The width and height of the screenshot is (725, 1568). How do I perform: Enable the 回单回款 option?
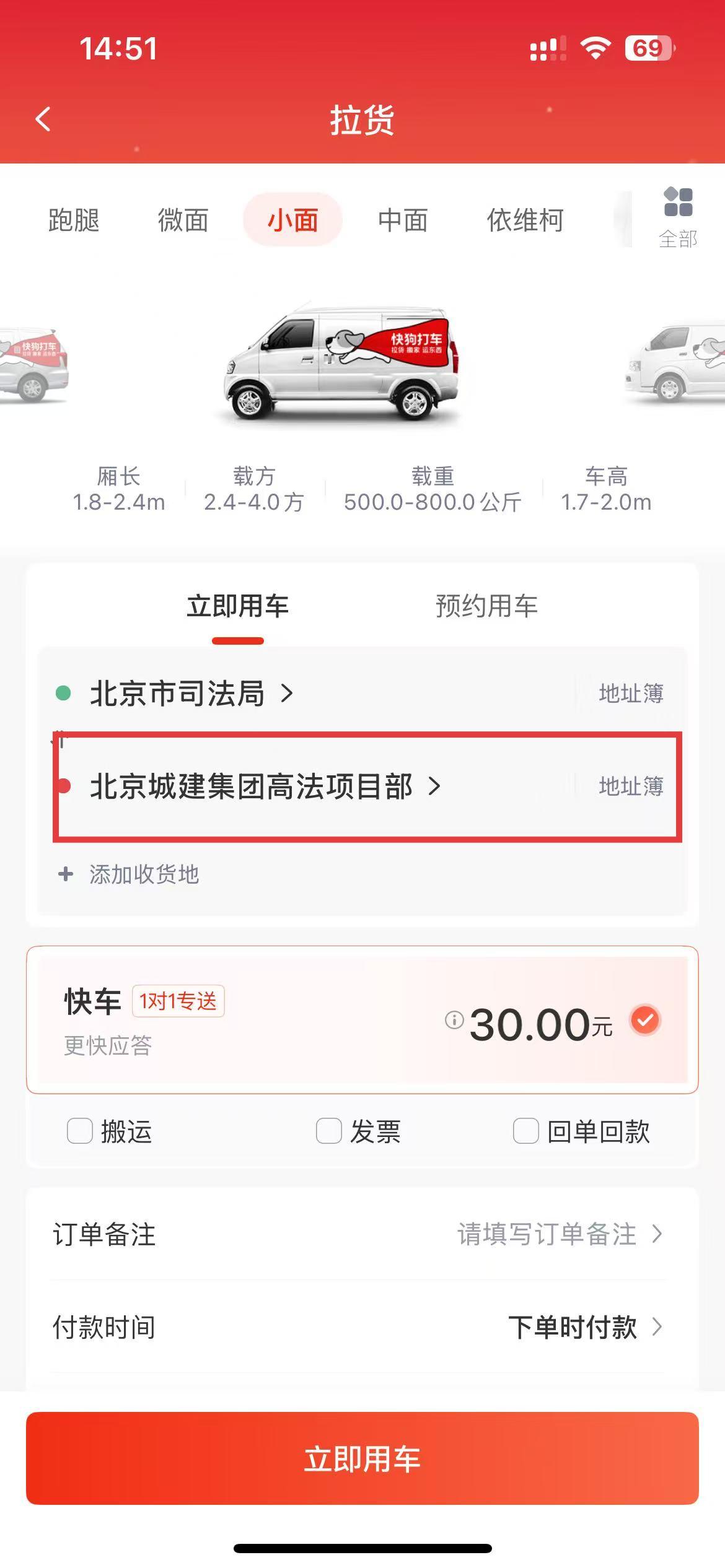click(x=525, y=1131)
